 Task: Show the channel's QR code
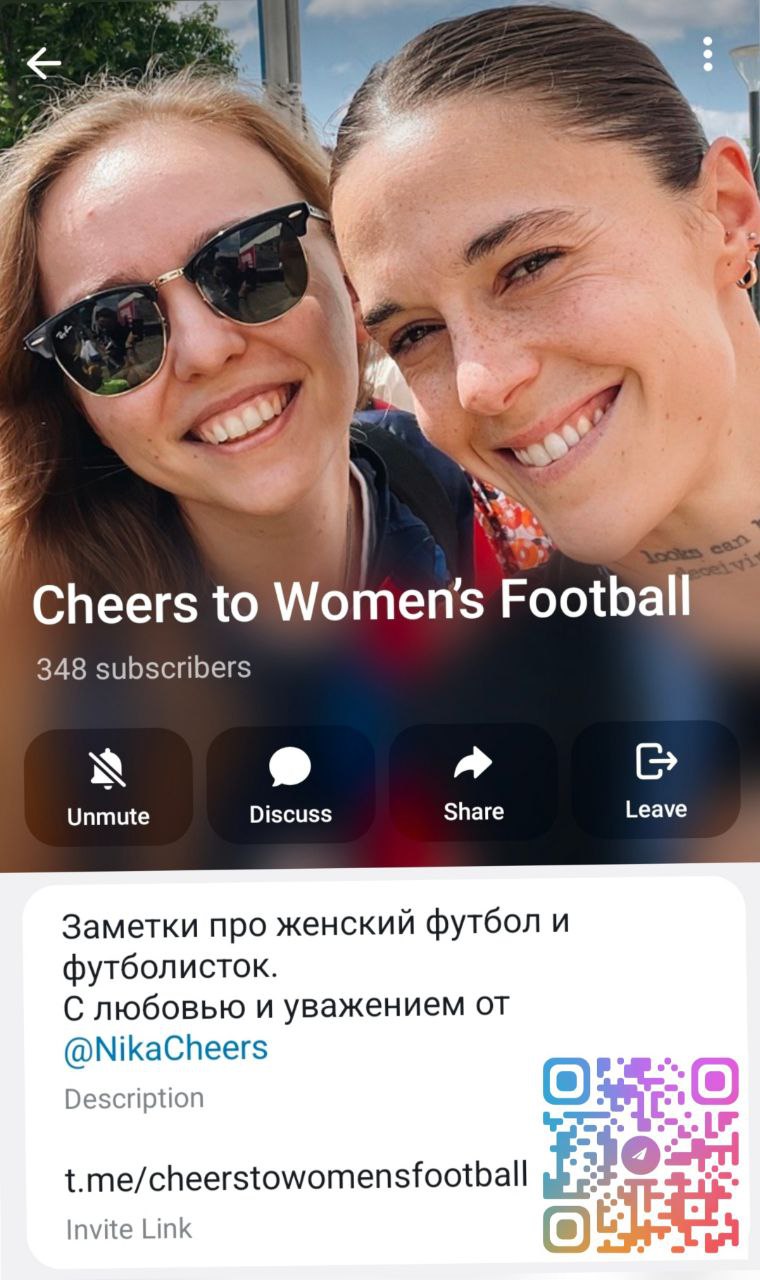point(640,1155)
